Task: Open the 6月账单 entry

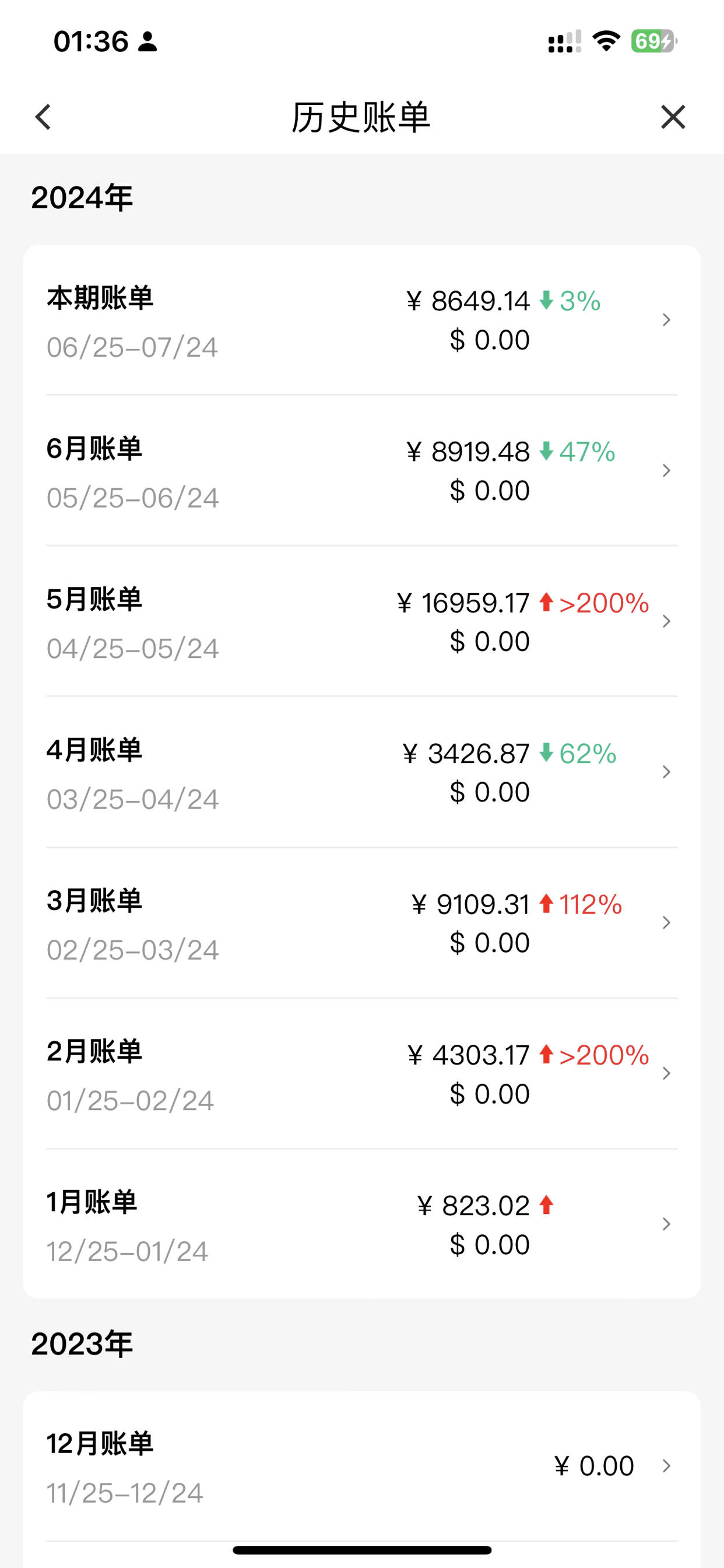Action: click(x=362, y=471)
